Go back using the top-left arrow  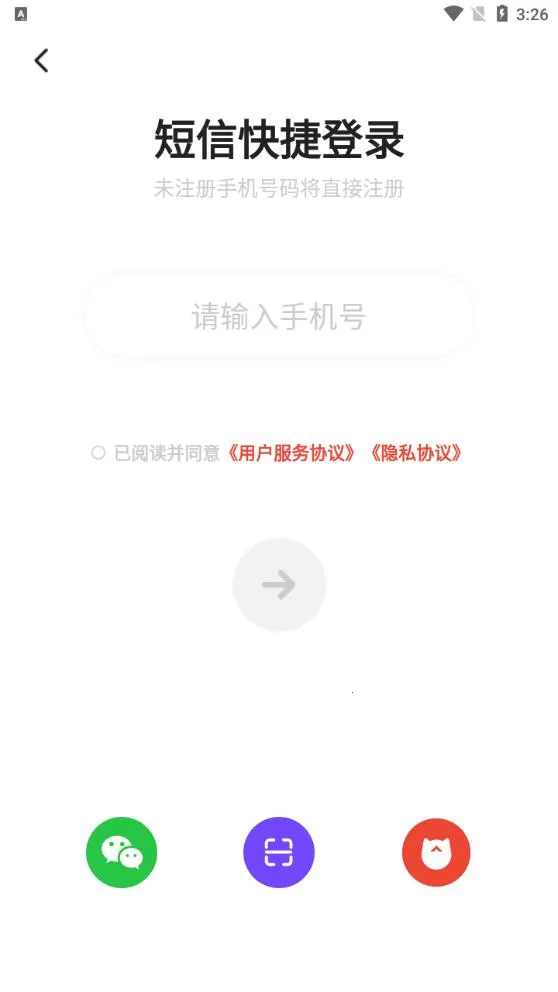click(41, 61)
